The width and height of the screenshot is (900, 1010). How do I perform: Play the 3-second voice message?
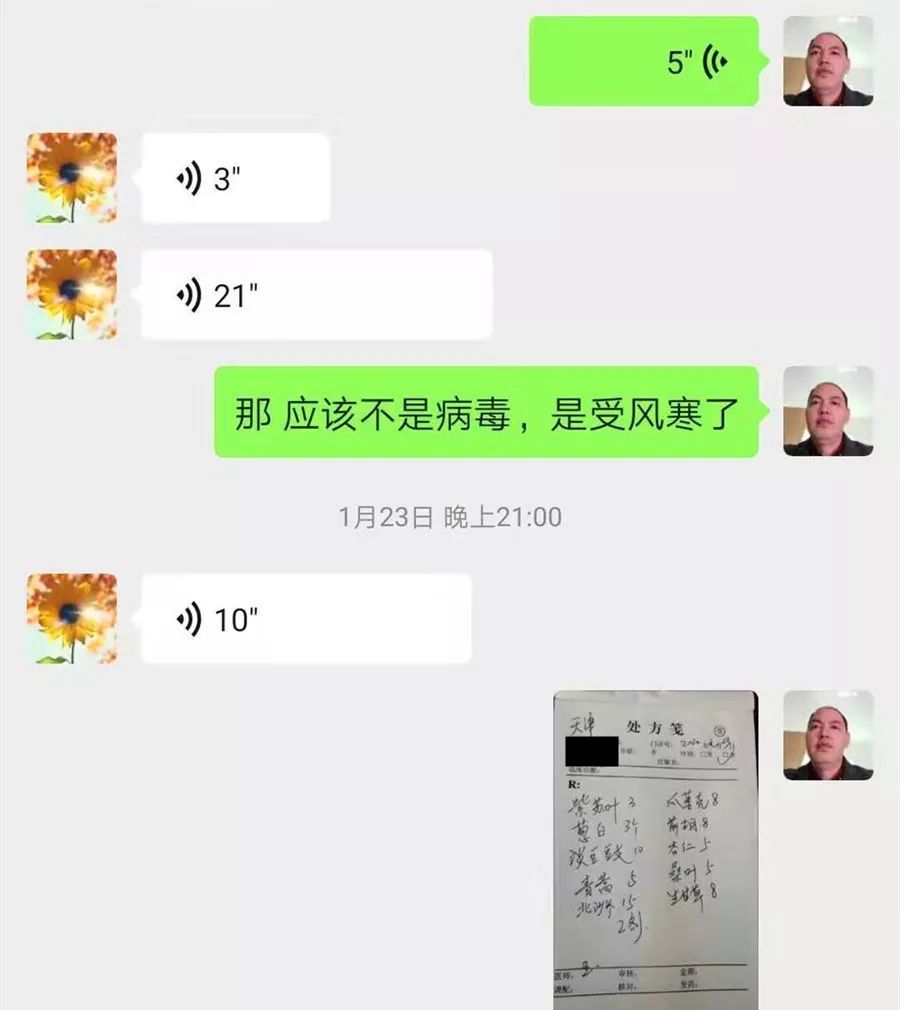point(236,179)
